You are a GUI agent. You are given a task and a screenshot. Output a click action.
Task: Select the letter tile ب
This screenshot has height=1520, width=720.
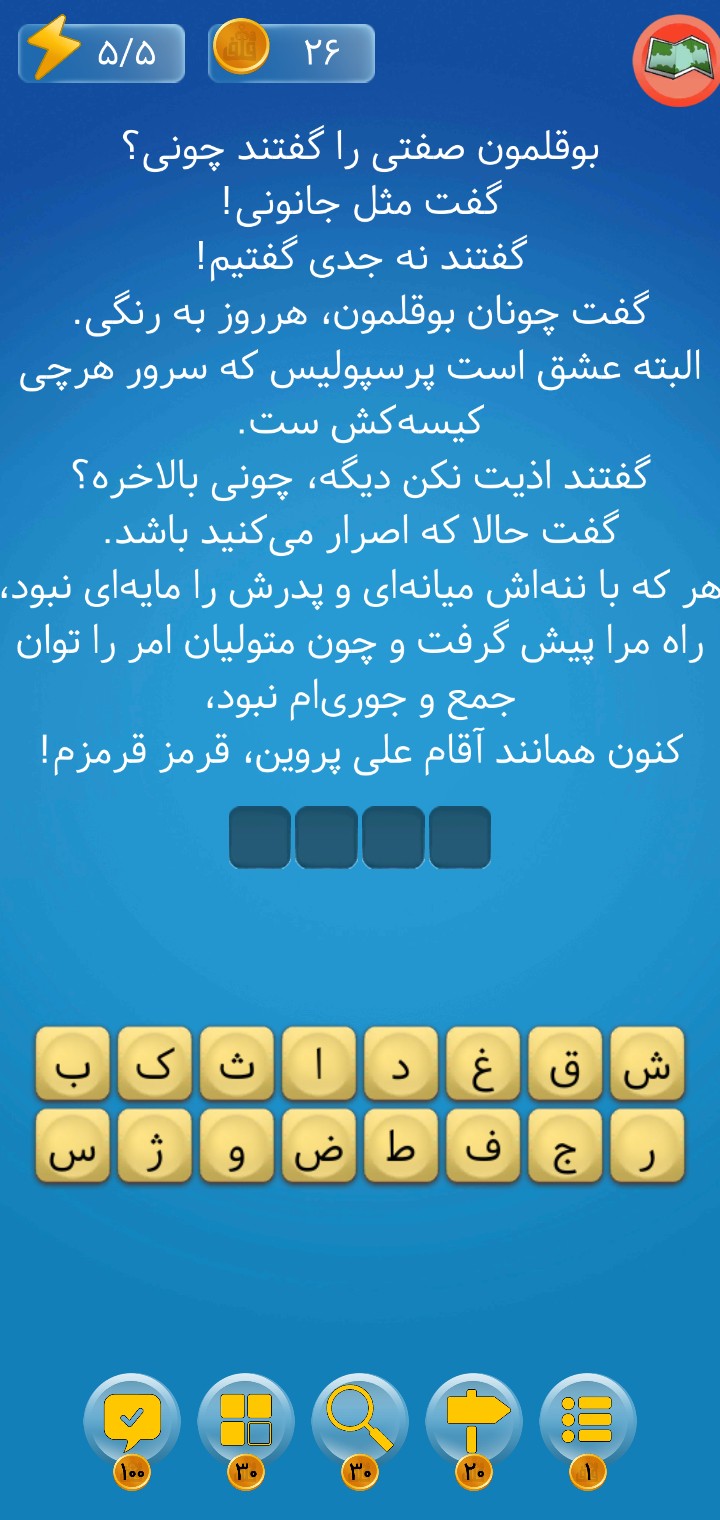73,1063
